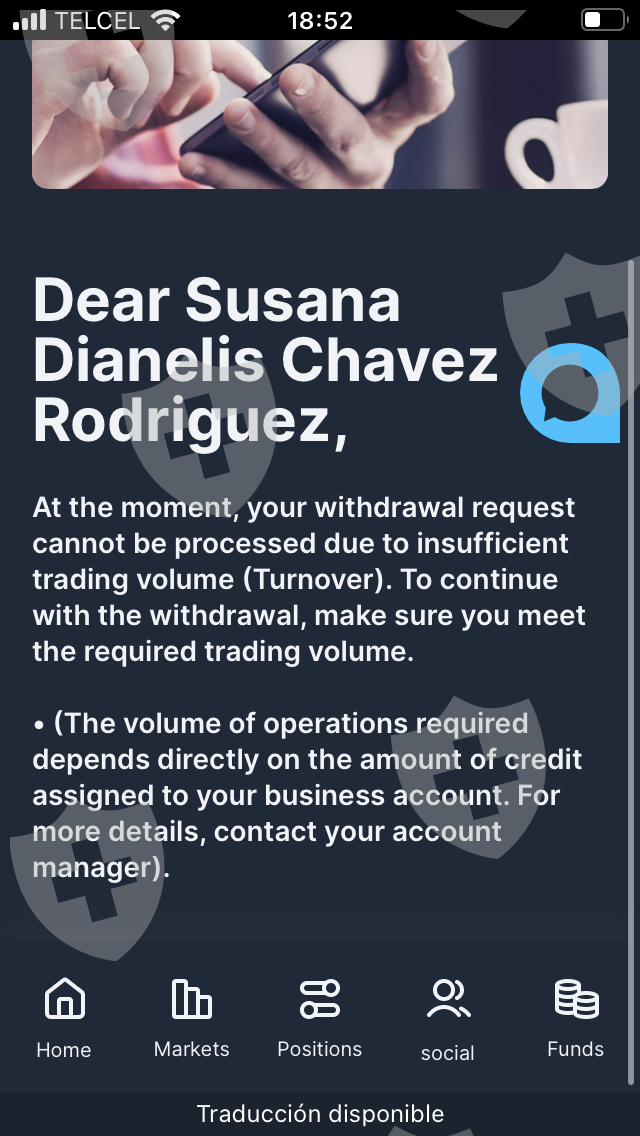Select the social tab
This screenshot has width=640, height=1136.
tap(447, 1020)
